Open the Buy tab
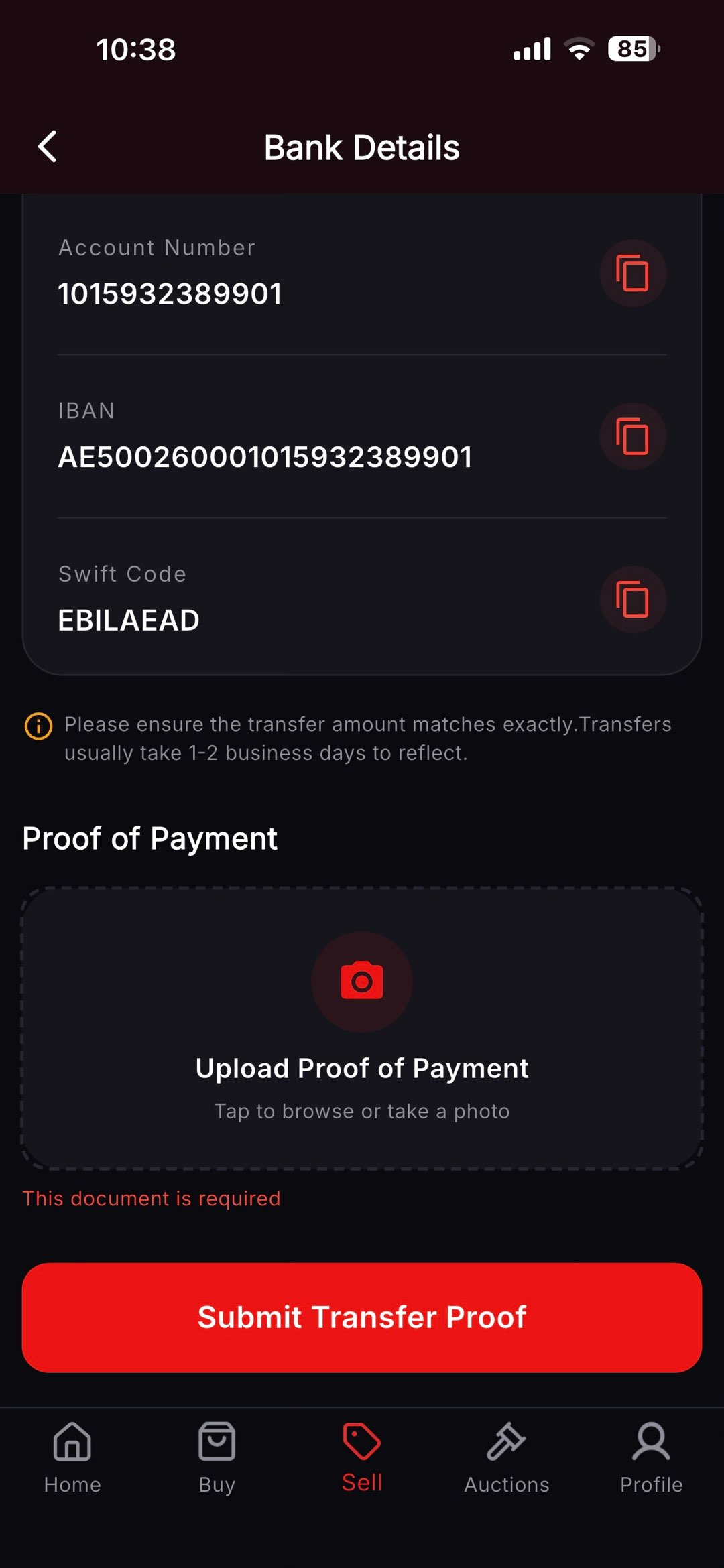This screenshot has height=1568, width=724. 217,1458
